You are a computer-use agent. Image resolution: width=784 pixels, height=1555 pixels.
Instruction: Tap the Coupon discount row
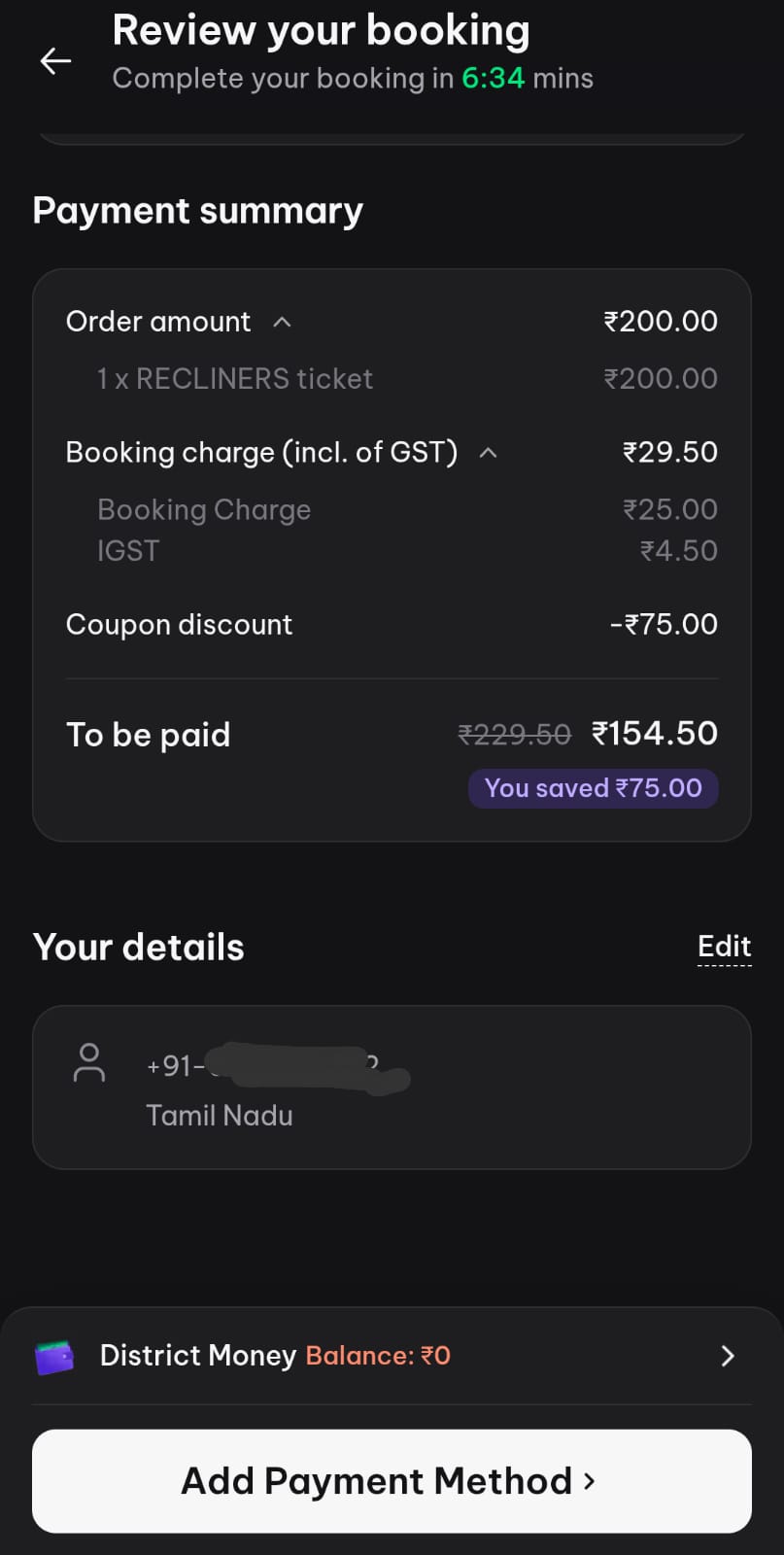point(179,624)
